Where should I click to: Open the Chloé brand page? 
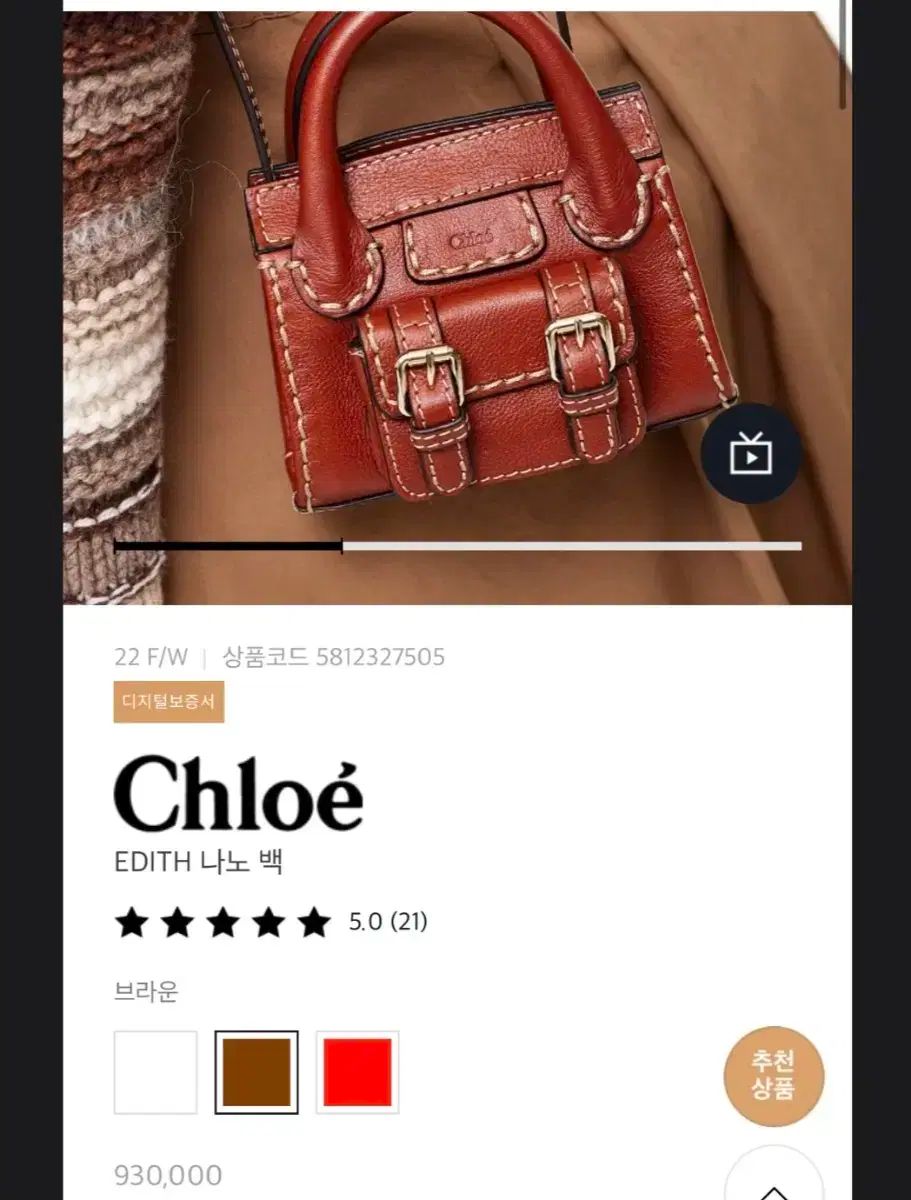238,794
